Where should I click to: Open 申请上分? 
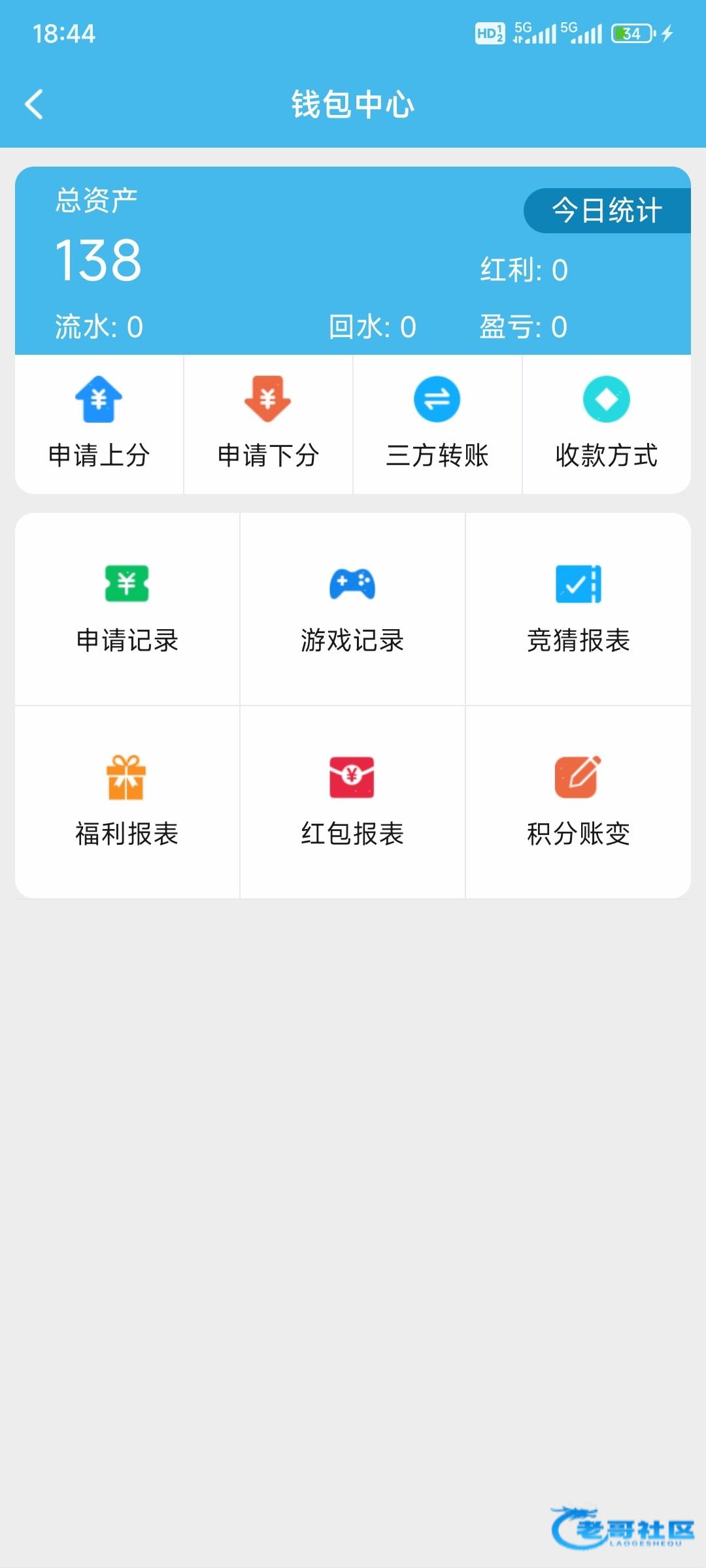point(99,423)
